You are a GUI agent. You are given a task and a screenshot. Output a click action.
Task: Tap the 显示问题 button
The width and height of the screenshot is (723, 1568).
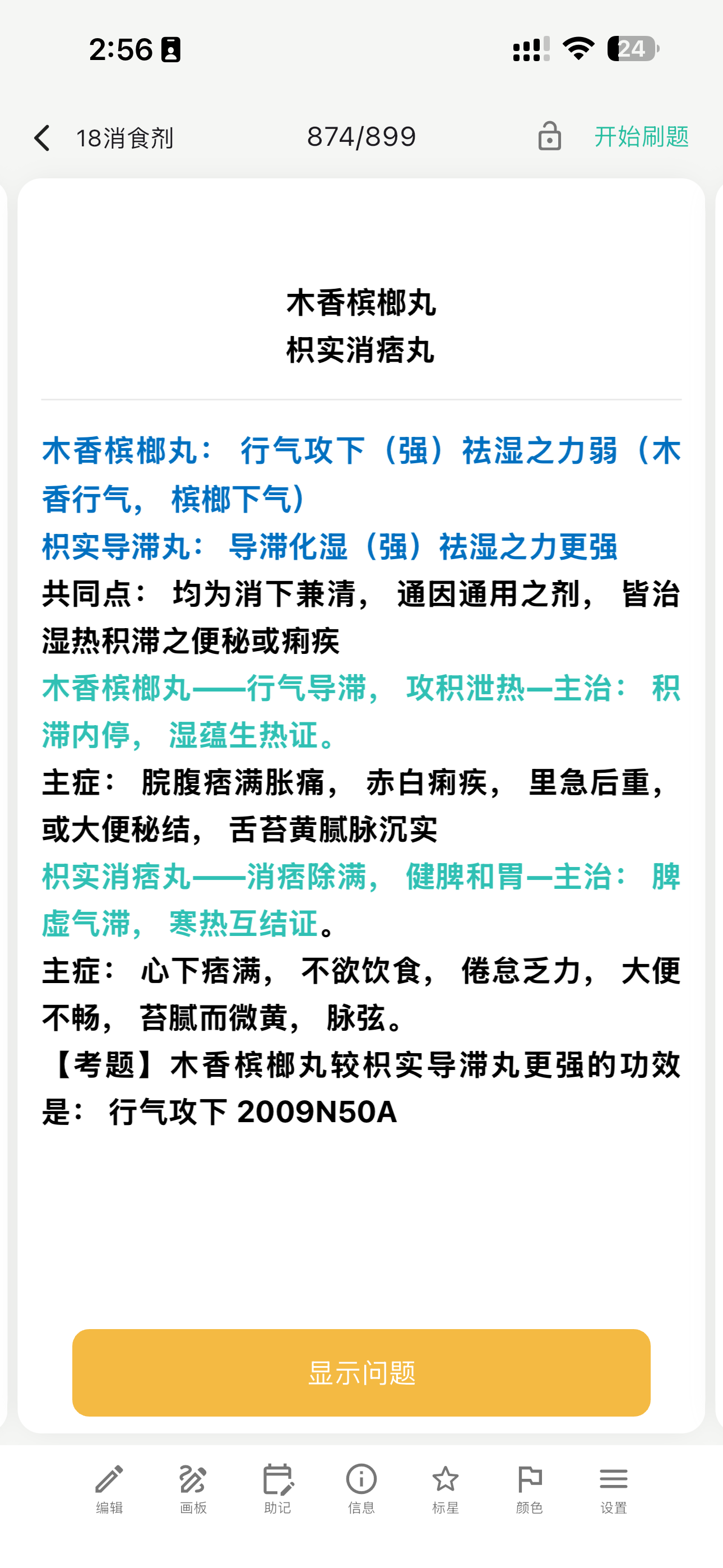[x=361, y=1373]
